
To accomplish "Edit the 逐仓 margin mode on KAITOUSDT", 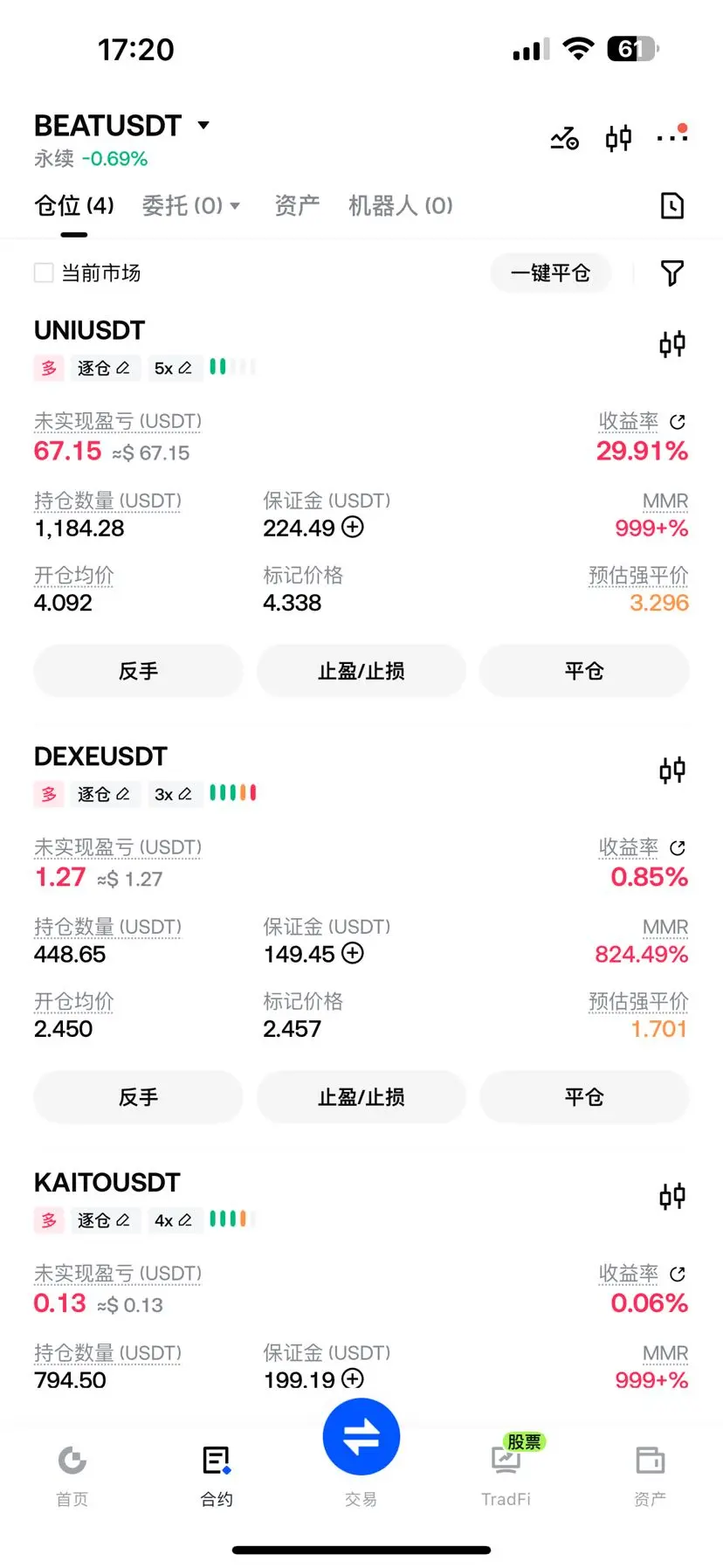I will point(103,1220).
